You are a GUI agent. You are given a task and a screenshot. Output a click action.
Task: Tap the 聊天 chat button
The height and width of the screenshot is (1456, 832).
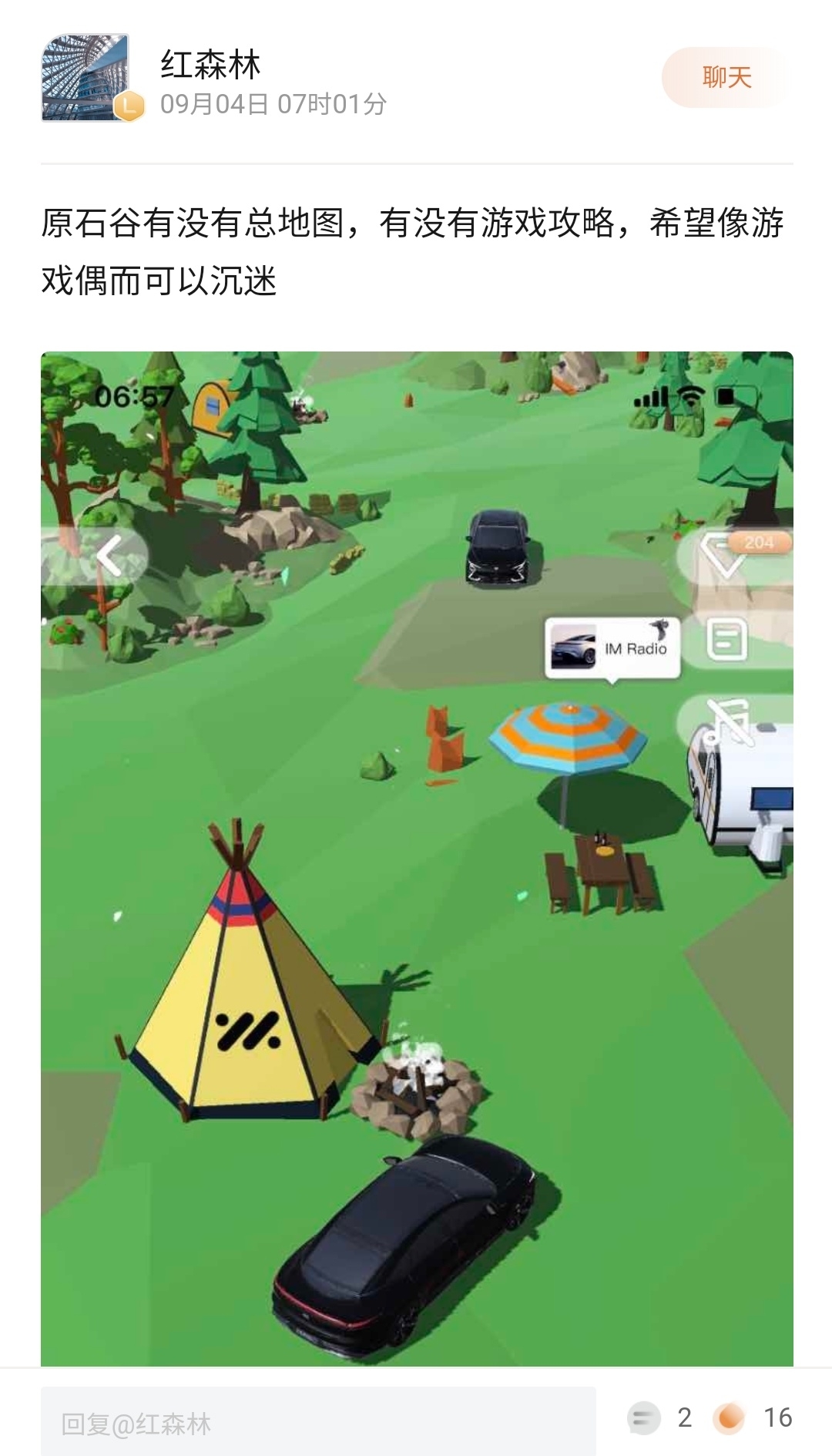click(x=726, y=77)
